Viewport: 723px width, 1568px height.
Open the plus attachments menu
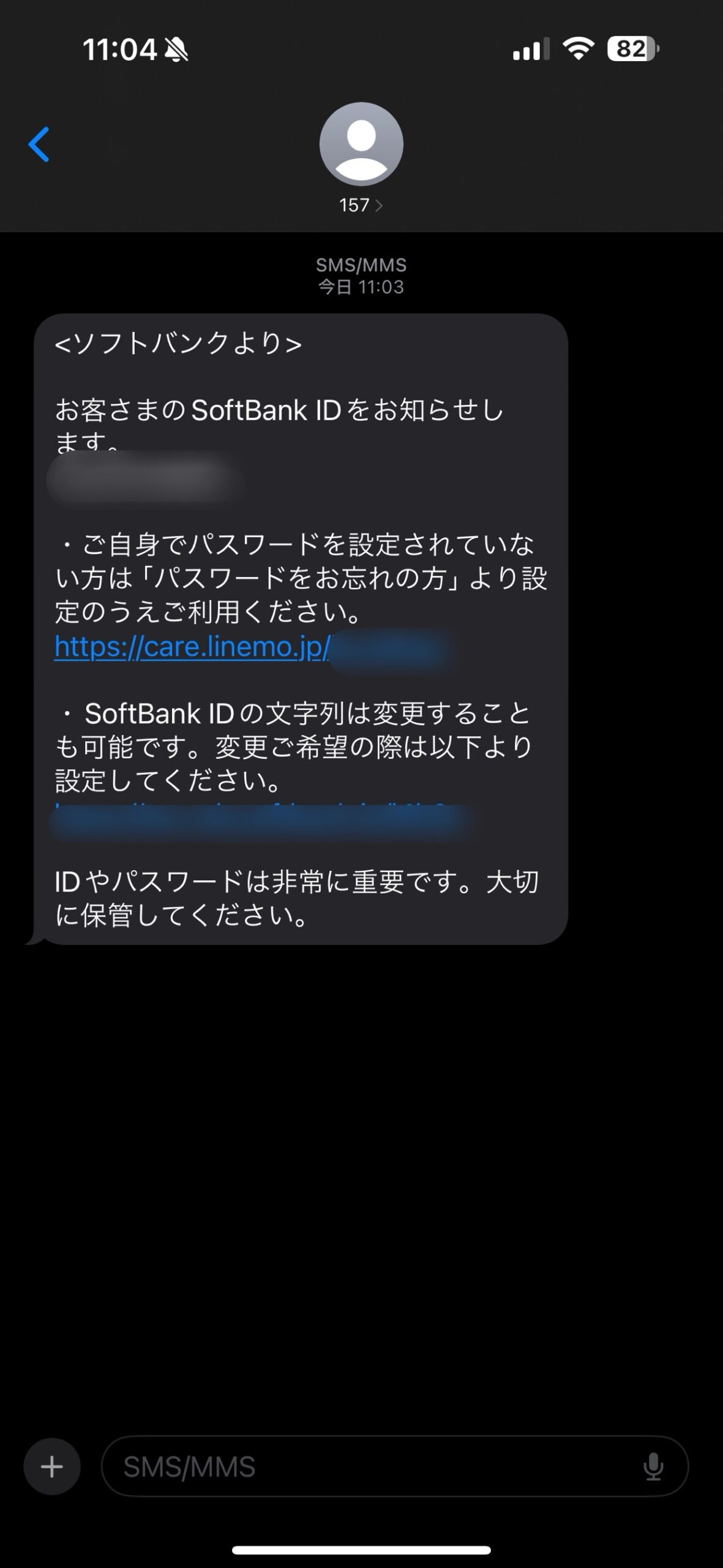point(52,1467)
